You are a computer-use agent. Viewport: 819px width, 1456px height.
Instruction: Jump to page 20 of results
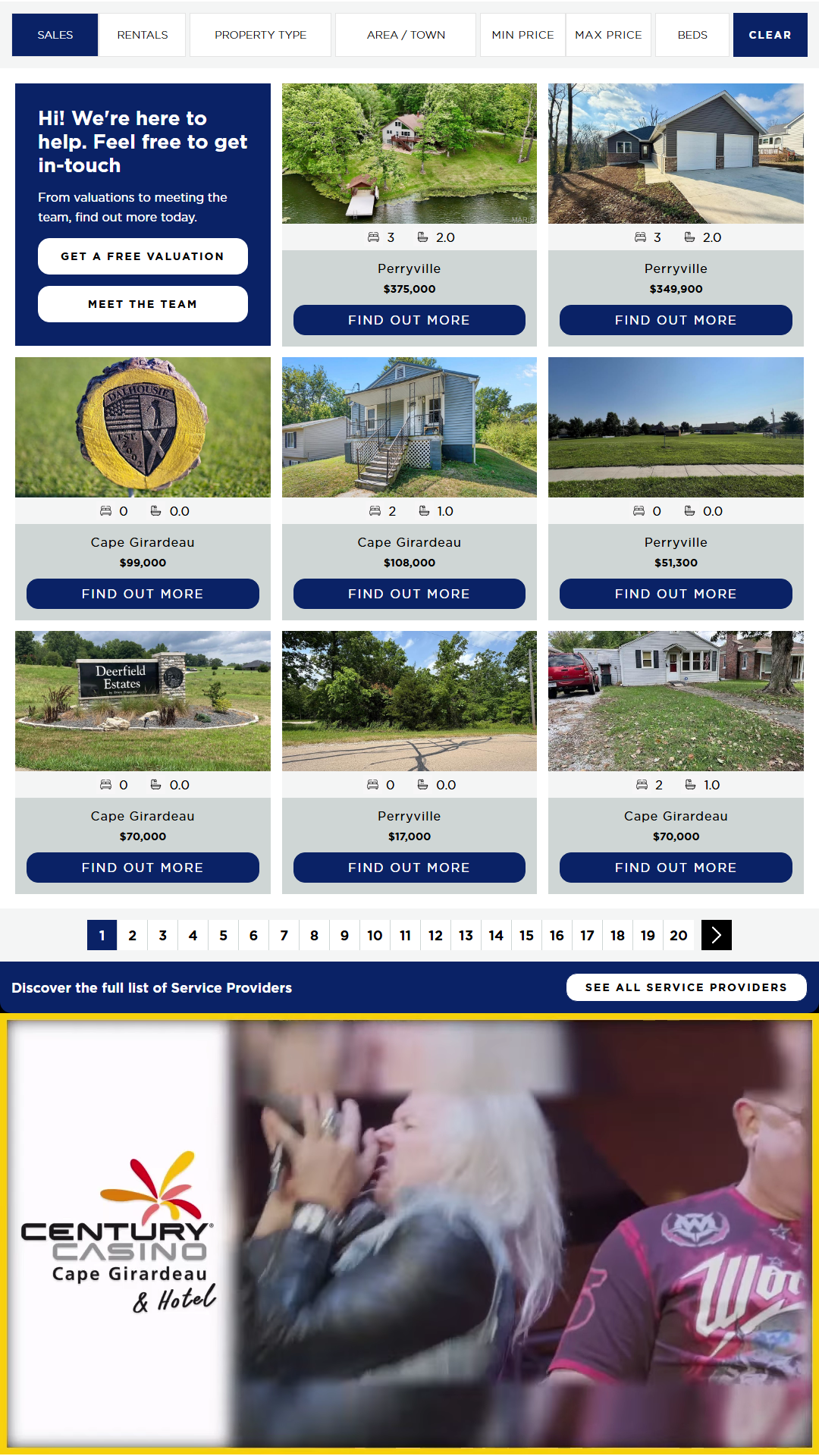tap(679, 935)
